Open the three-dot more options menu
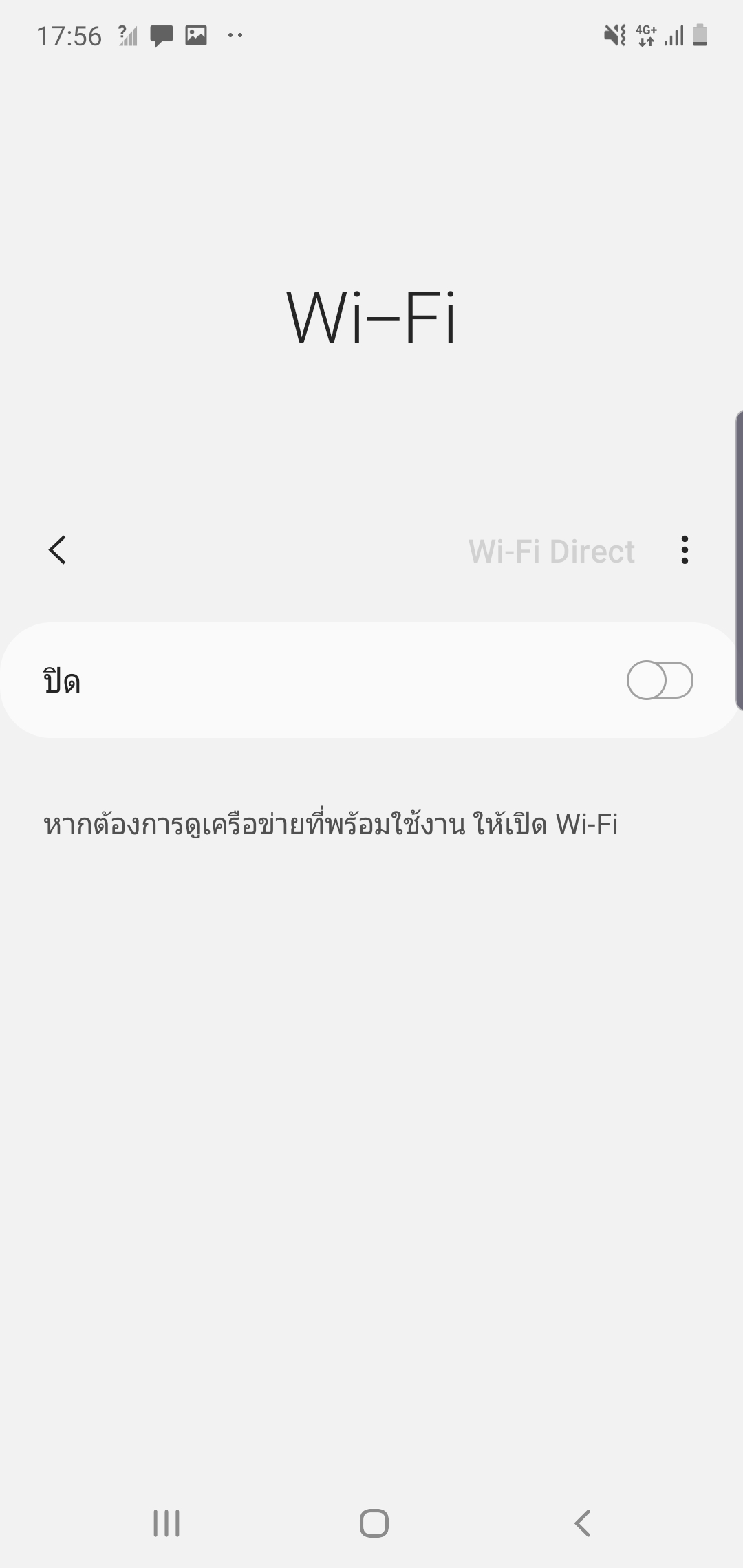Screen dimensions: 743x1568 tap(684, 550)
